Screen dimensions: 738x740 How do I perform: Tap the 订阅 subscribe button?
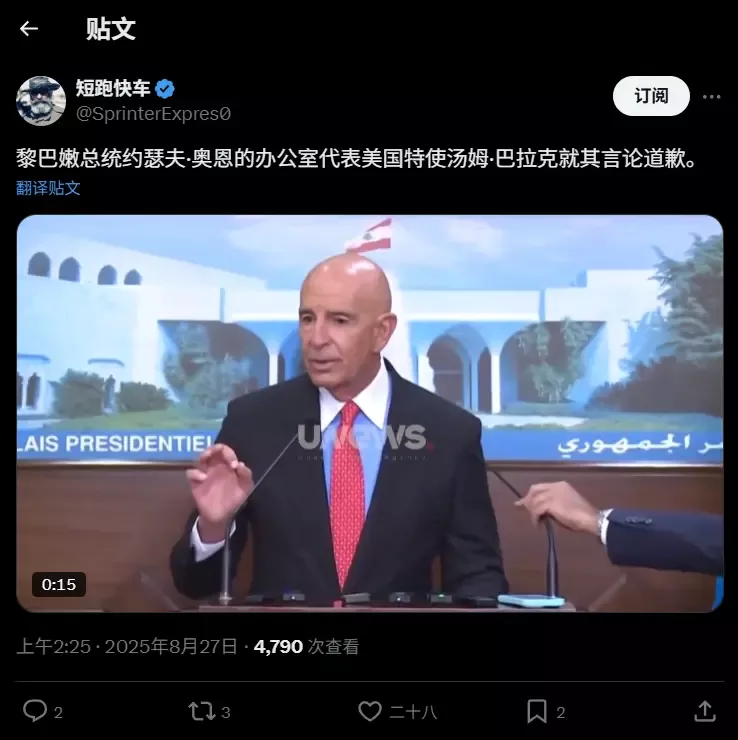pos(651,96)
